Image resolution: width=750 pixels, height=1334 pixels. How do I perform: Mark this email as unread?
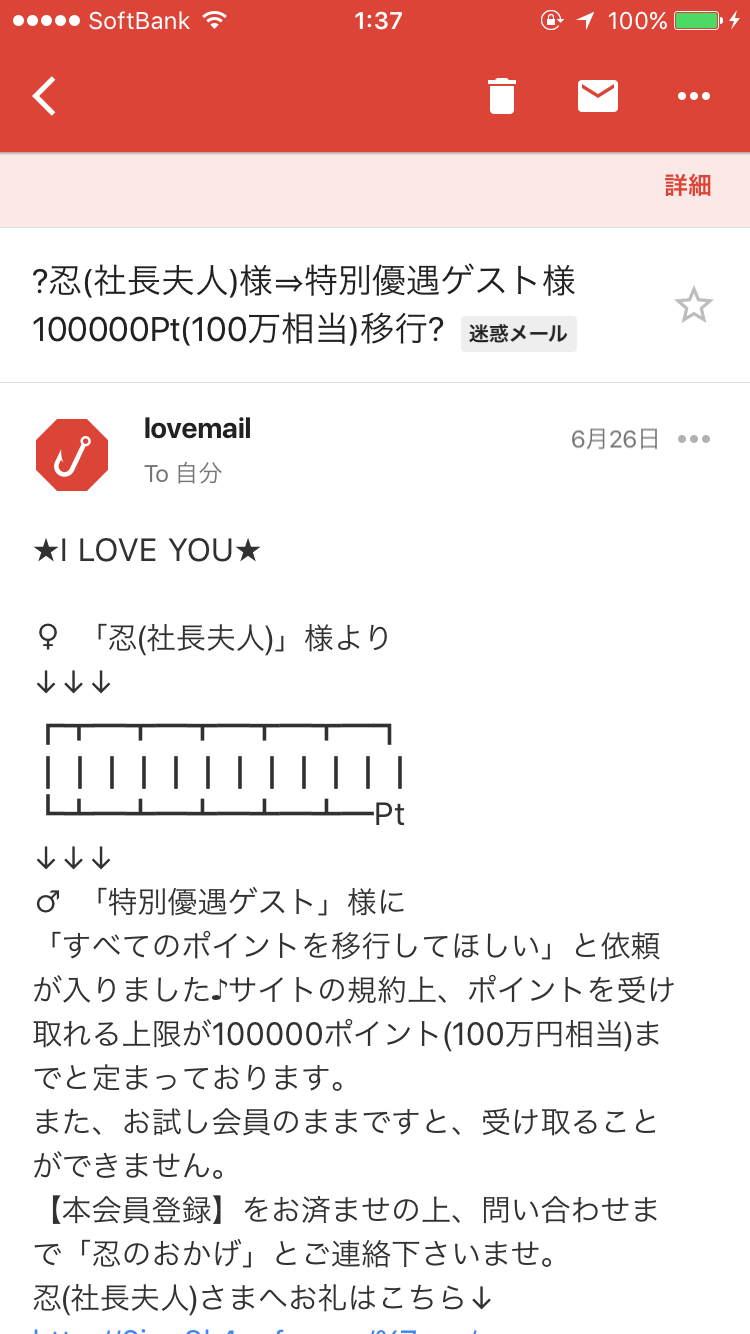597,96
